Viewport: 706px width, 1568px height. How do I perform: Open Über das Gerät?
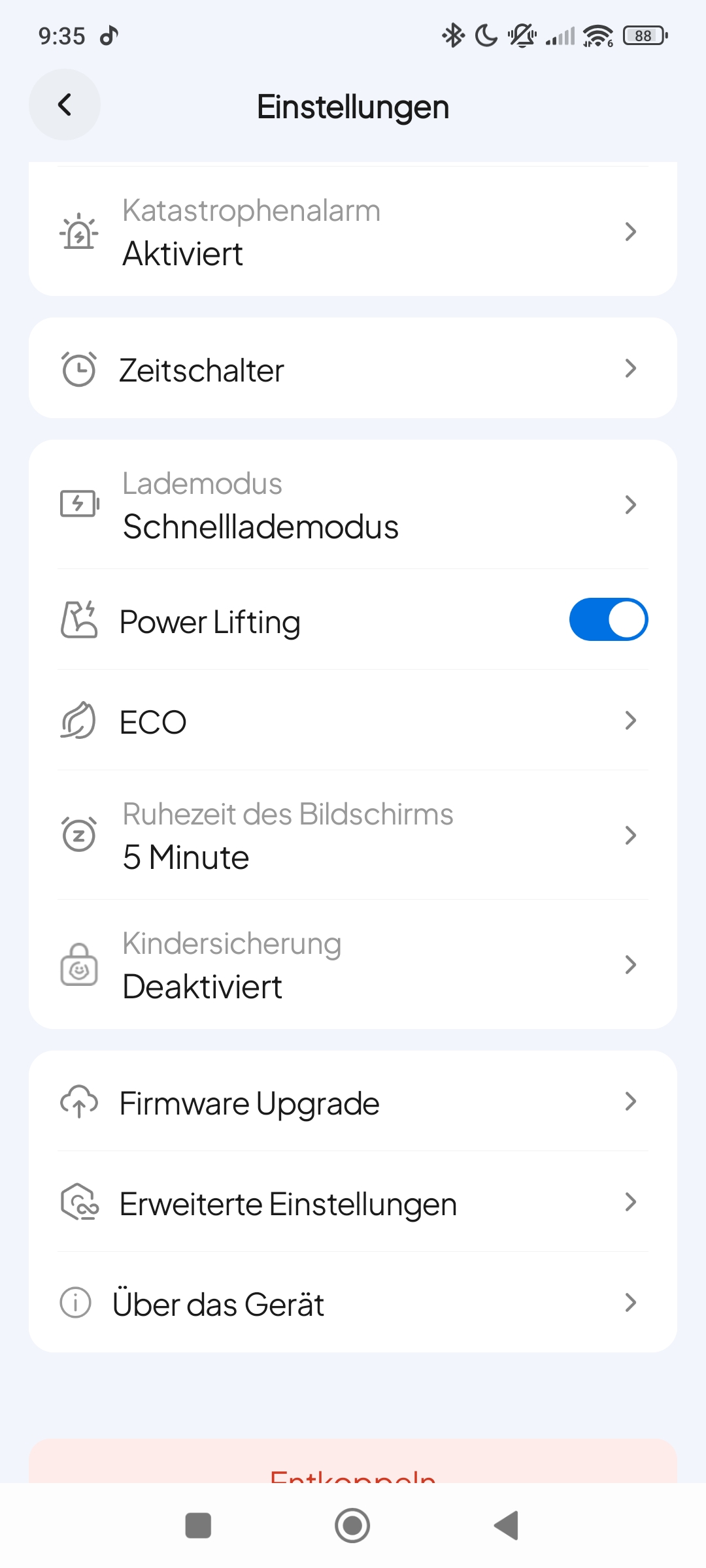click(x=353, y=1304)
